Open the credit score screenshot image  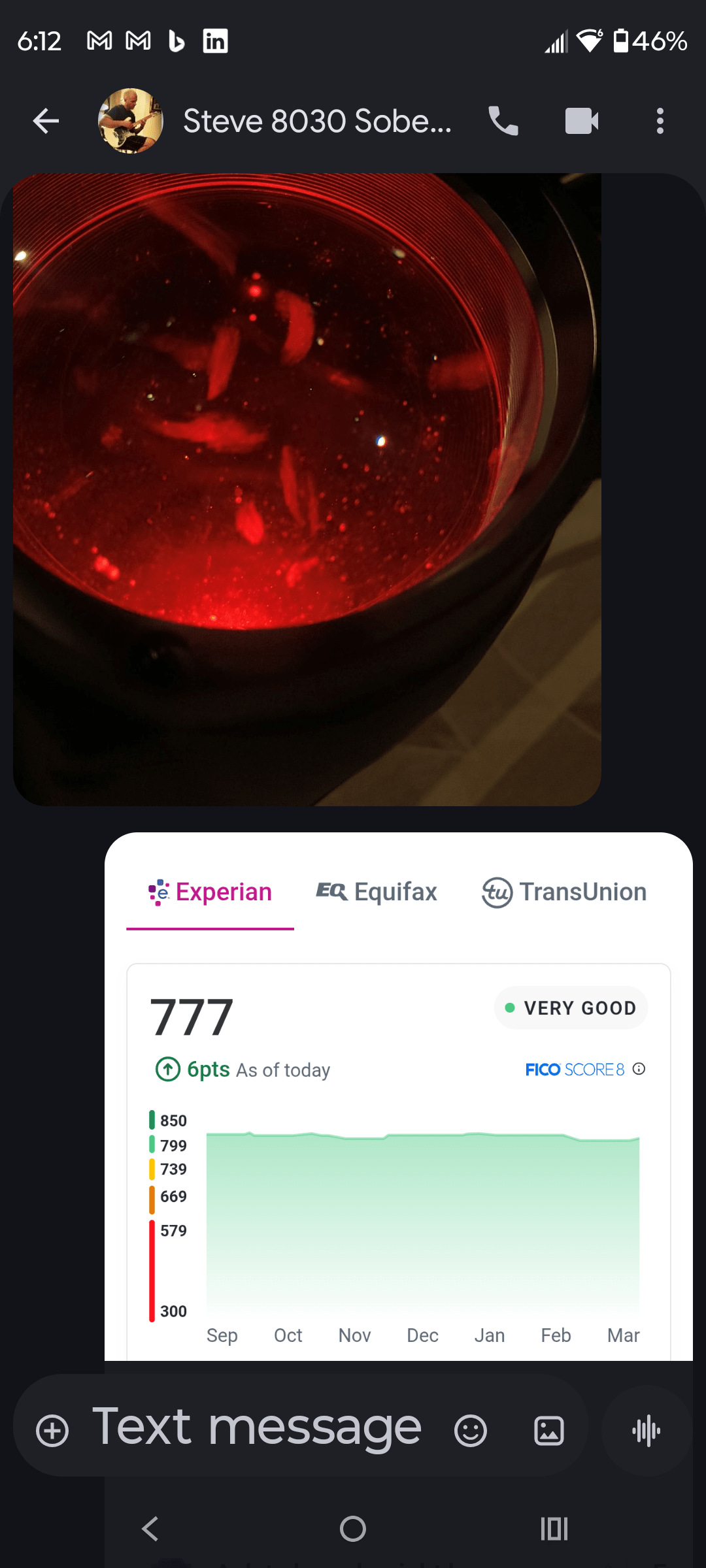(399, 1098)
